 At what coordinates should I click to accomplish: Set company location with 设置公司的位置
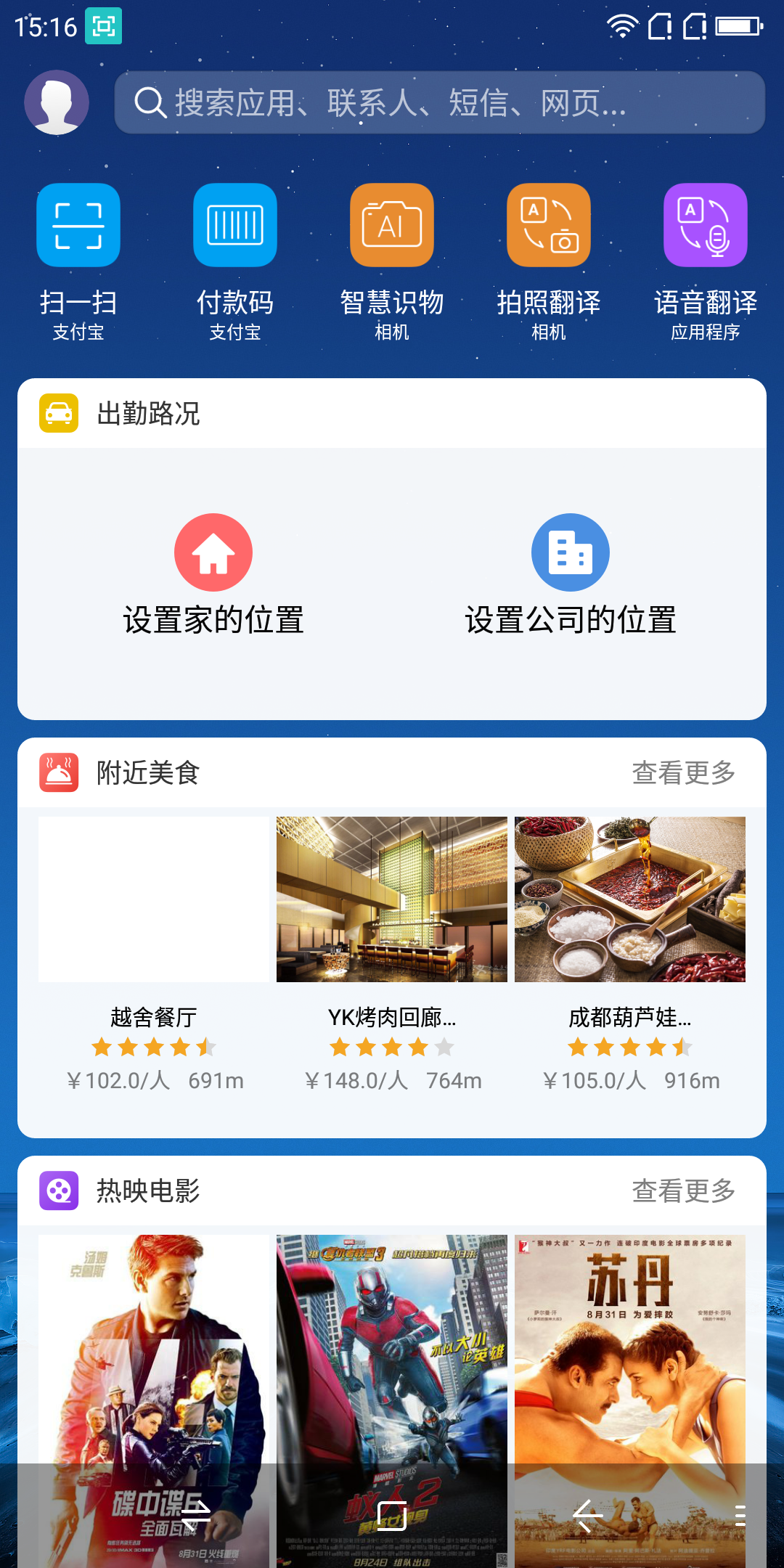(x=571, y=573)
